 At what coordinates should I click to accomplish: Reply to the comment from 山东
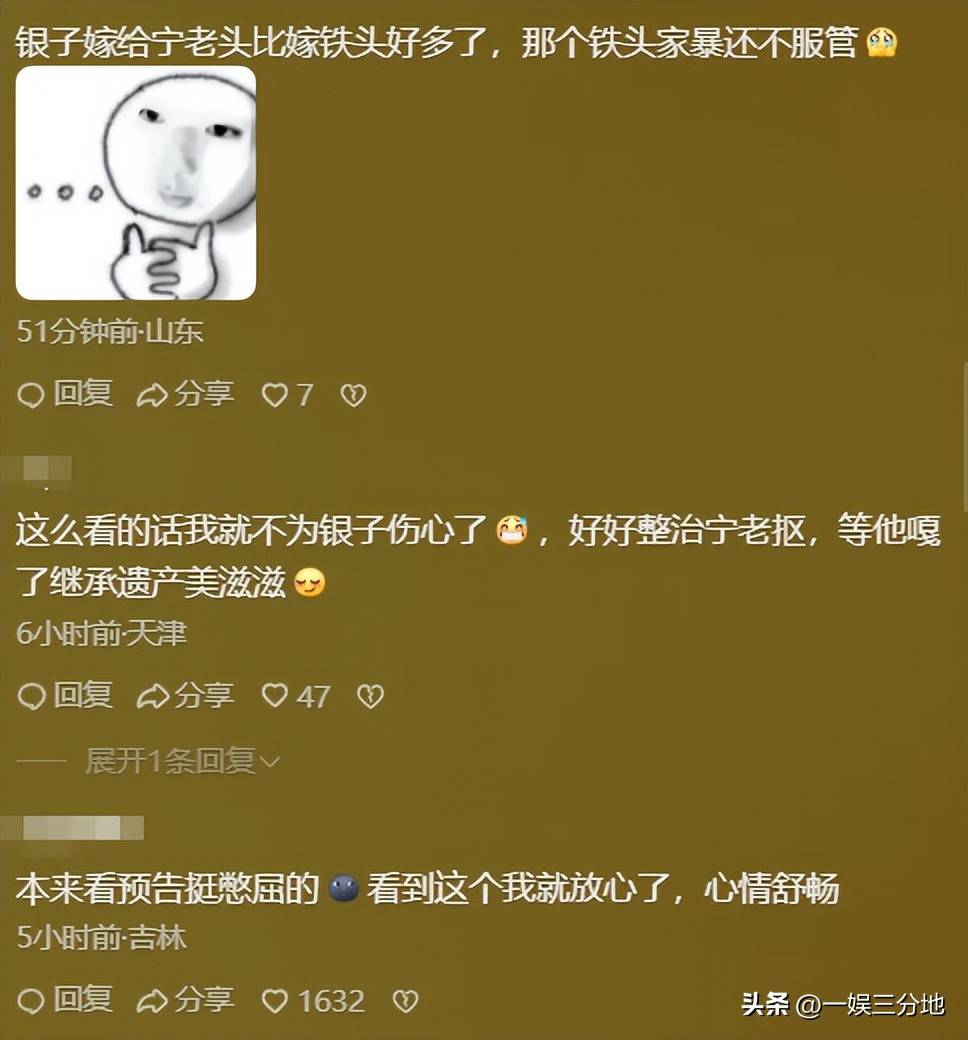65,395
